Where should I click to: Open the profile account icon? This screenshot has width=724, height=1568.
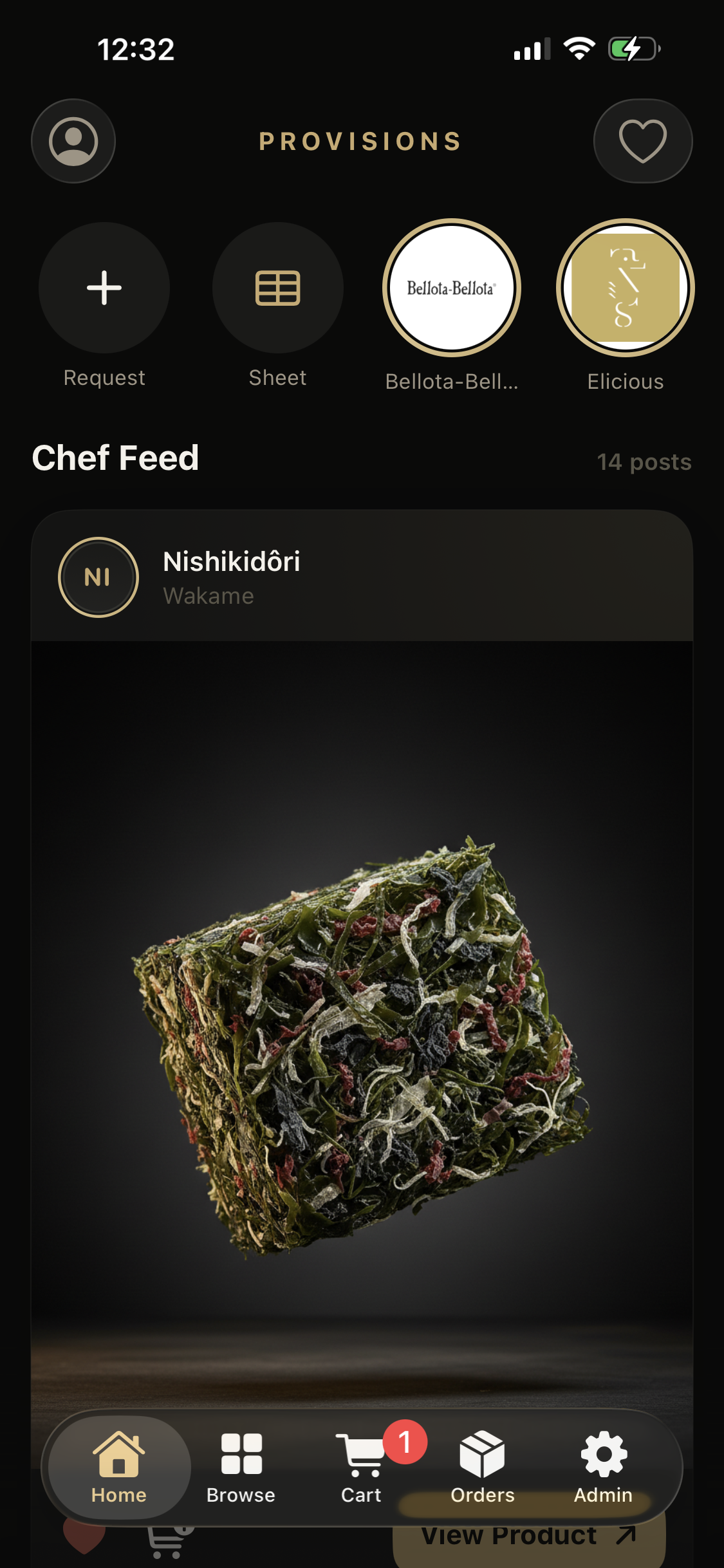[73, 141]
